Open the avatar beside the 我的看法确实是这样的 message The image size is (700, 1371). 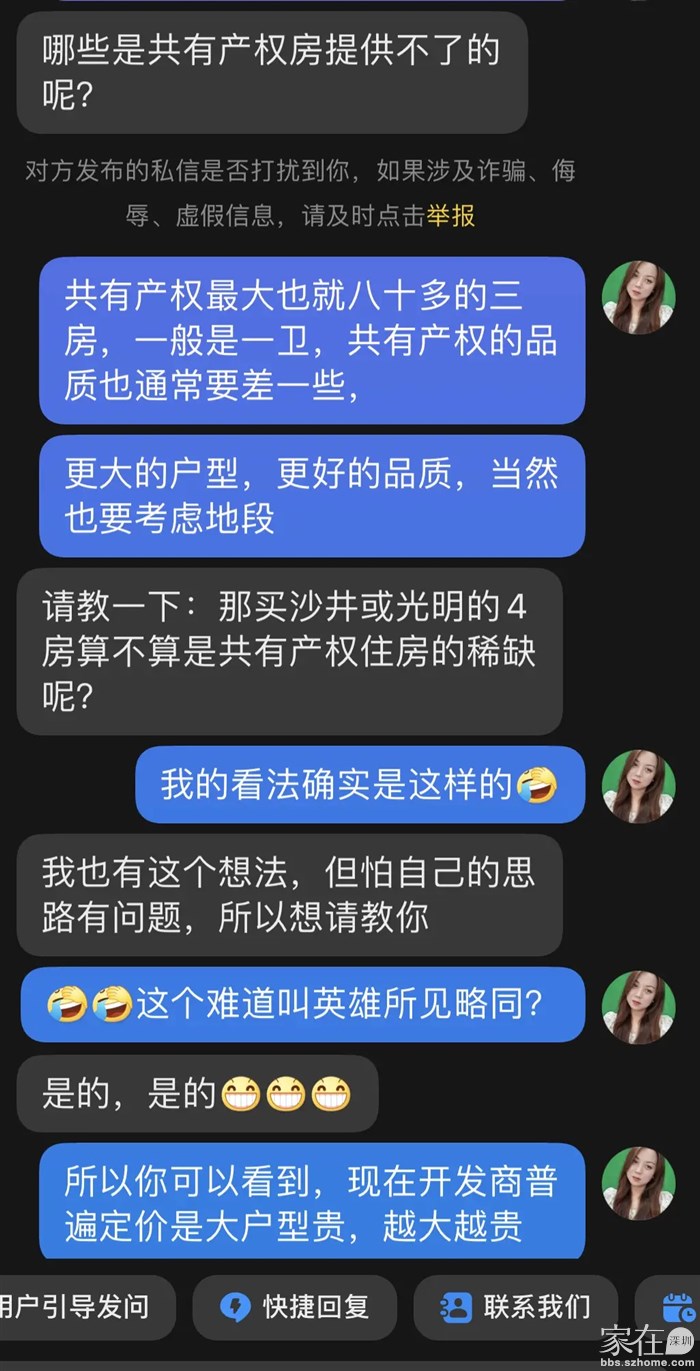[638, 786]
